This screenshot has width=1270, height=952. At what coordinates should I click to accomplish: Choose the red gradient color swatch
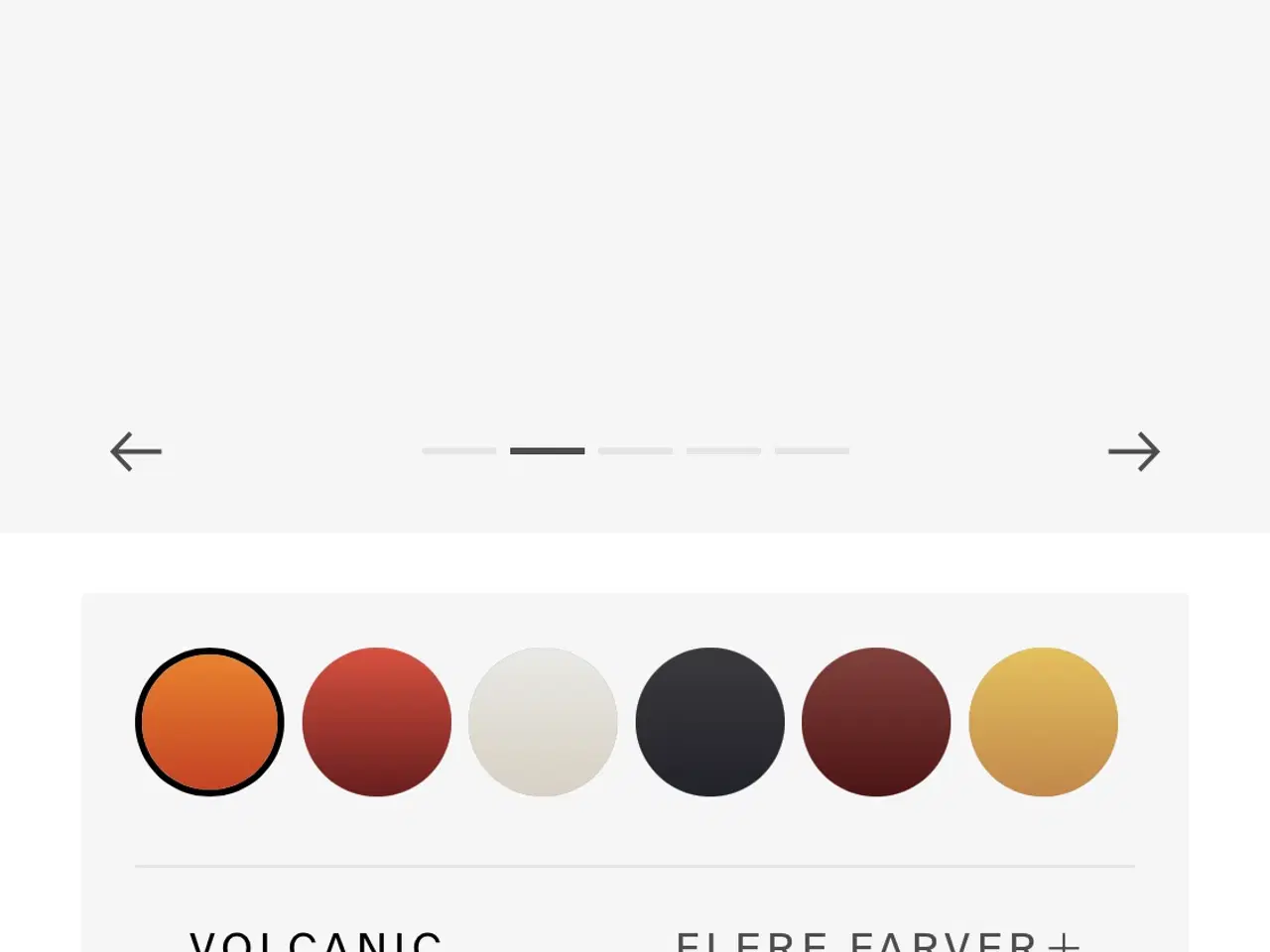coord(376,722)
